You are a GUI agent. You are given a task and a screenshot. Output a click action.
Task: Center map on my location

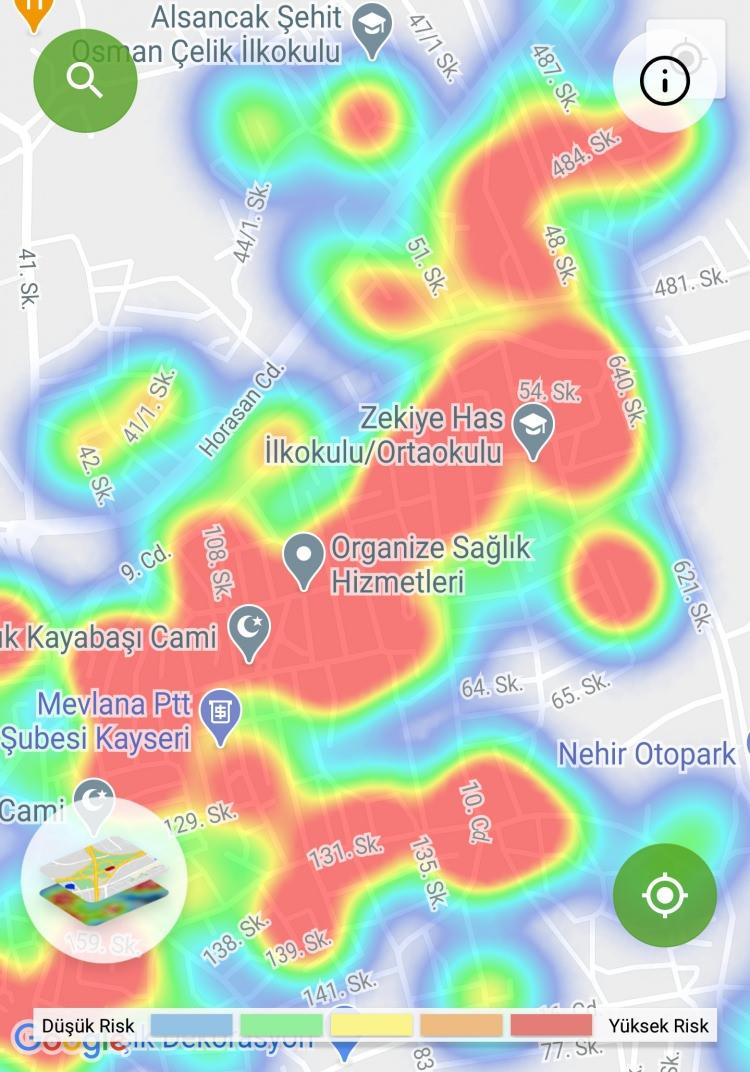(x=665, y=895)
